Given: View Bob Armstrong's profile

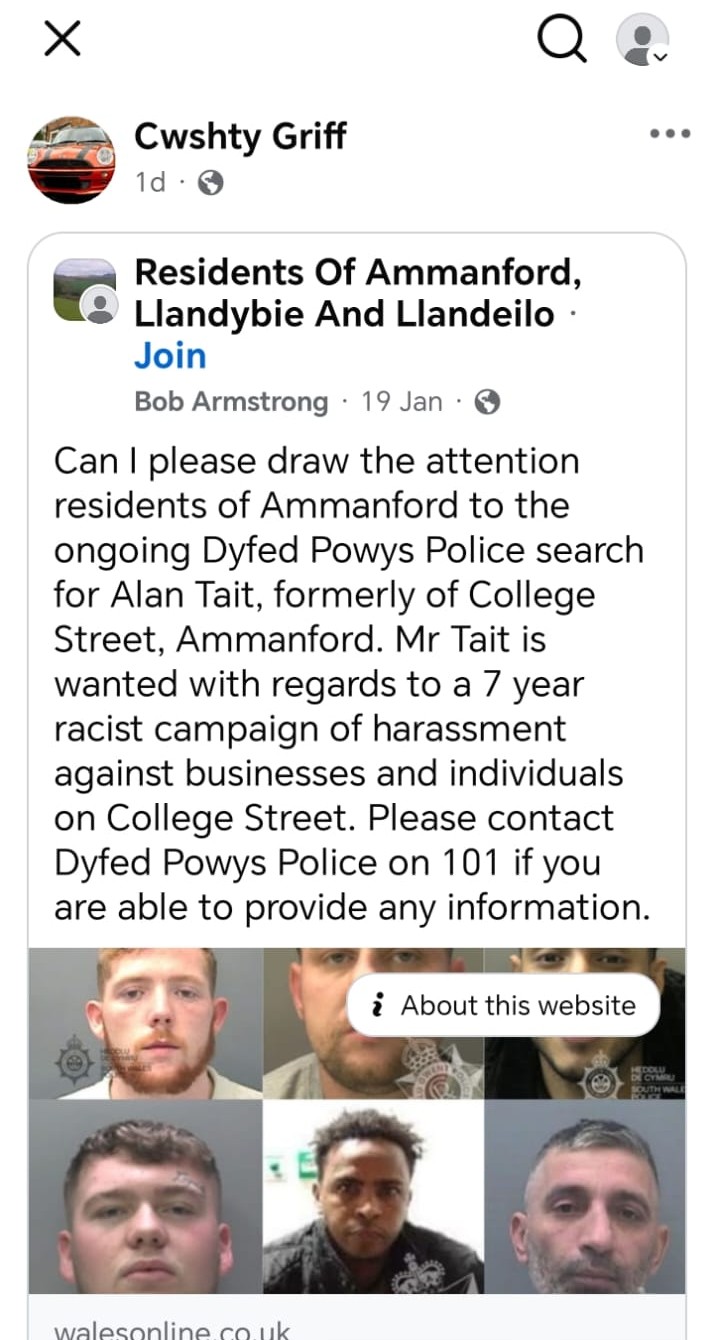Looking at the screenshot, I should point(231,402).
